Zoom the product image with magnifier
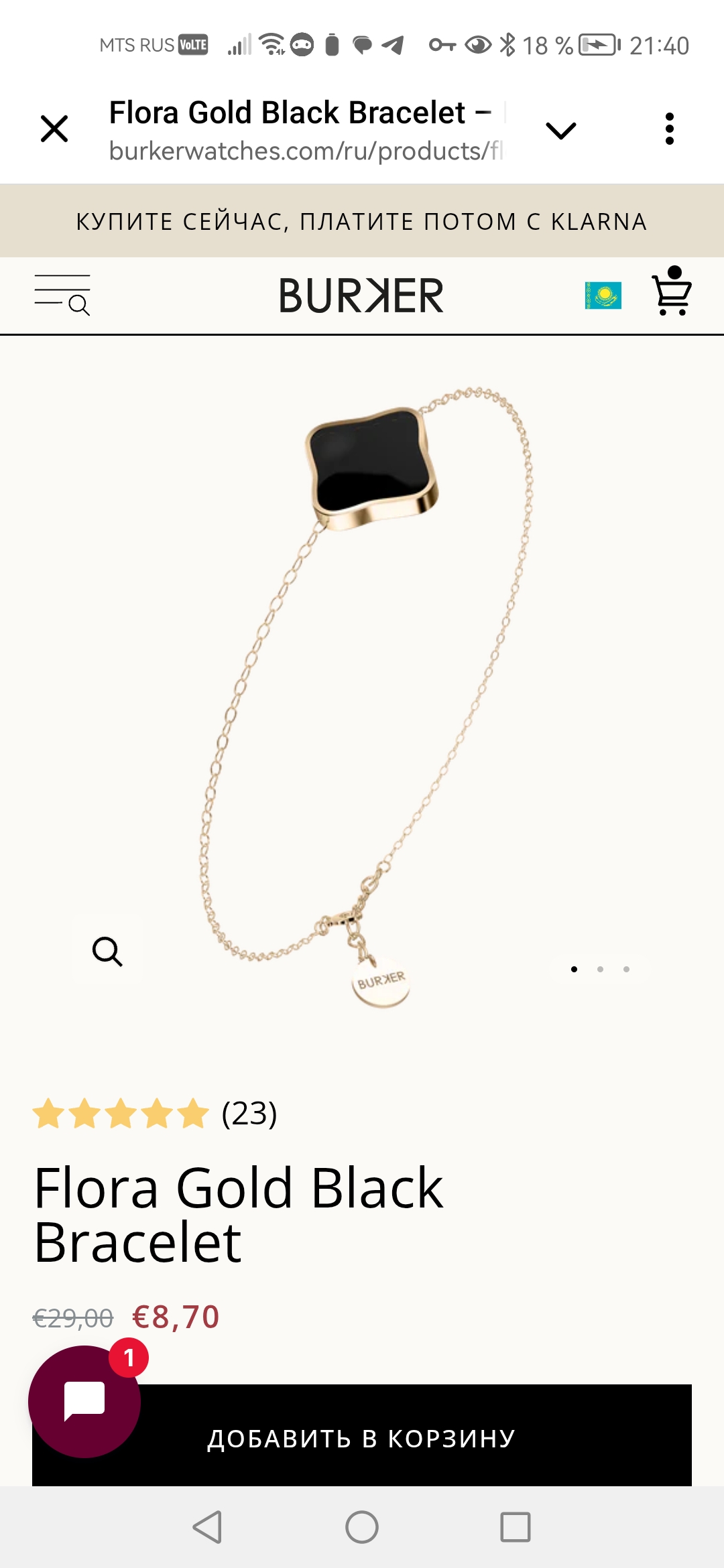 pos(107,952)
